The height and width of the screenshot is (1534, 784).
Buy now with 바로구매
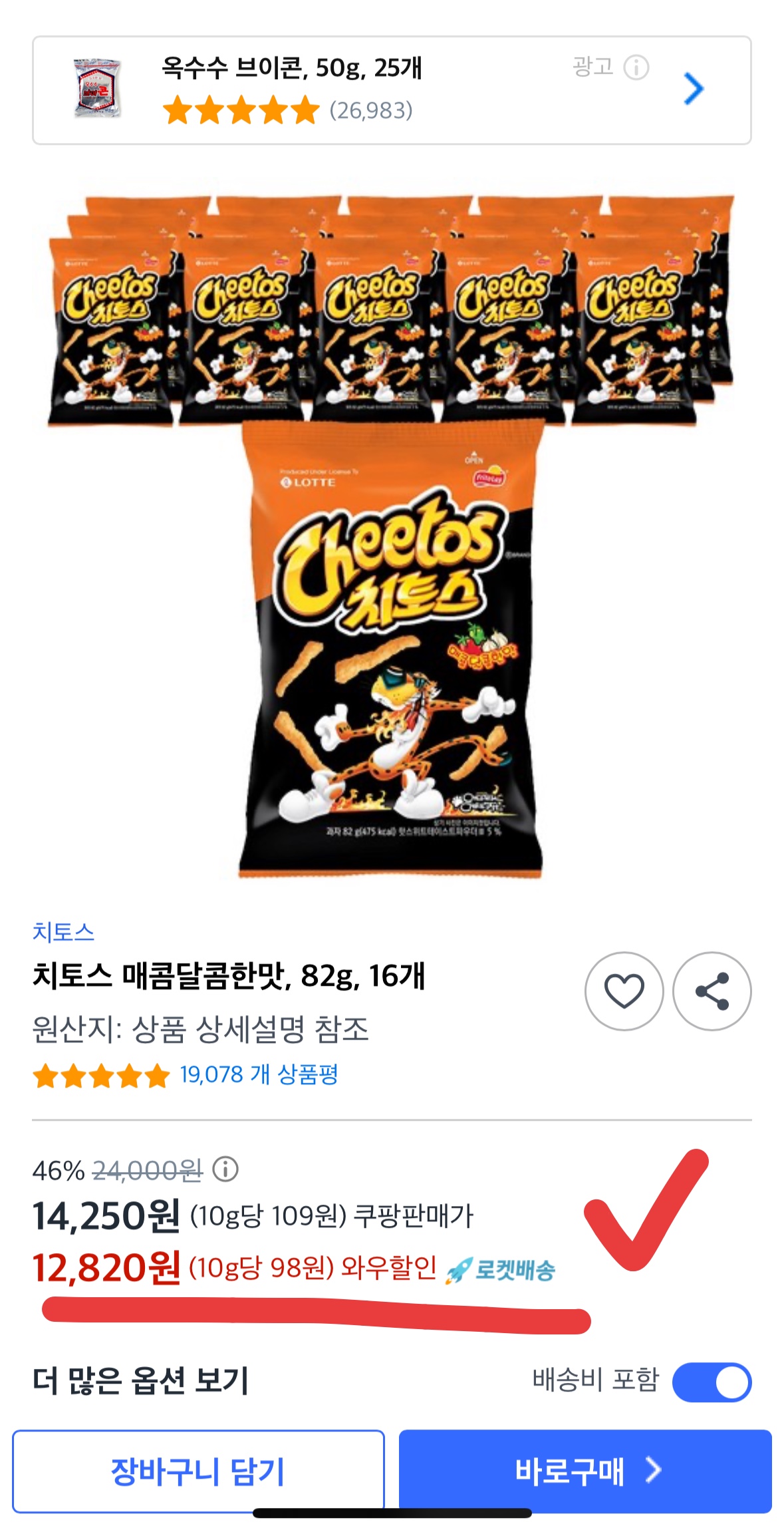click(585, 1471)
